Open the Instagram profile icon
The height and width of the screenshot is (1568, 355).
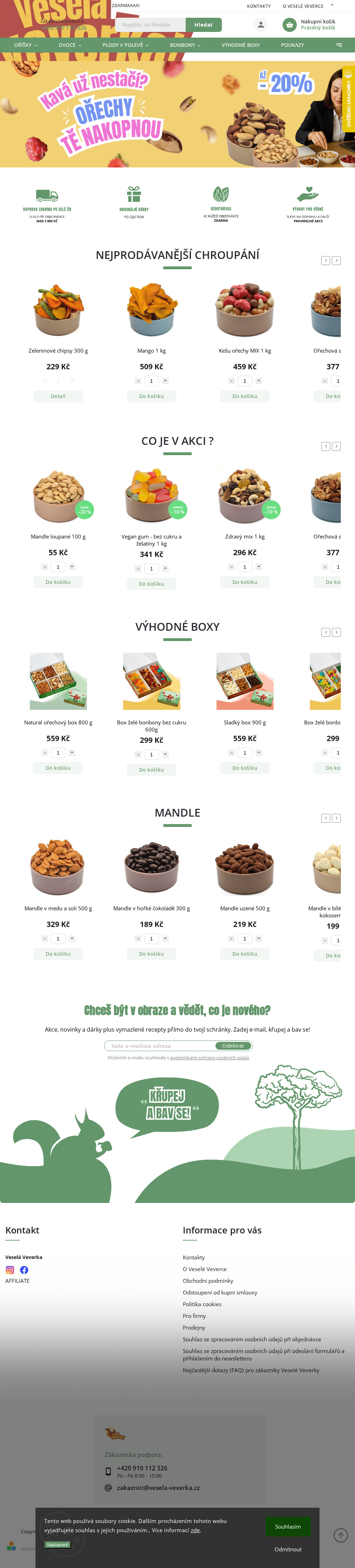pyautogui.click(x=10, y=1270)
